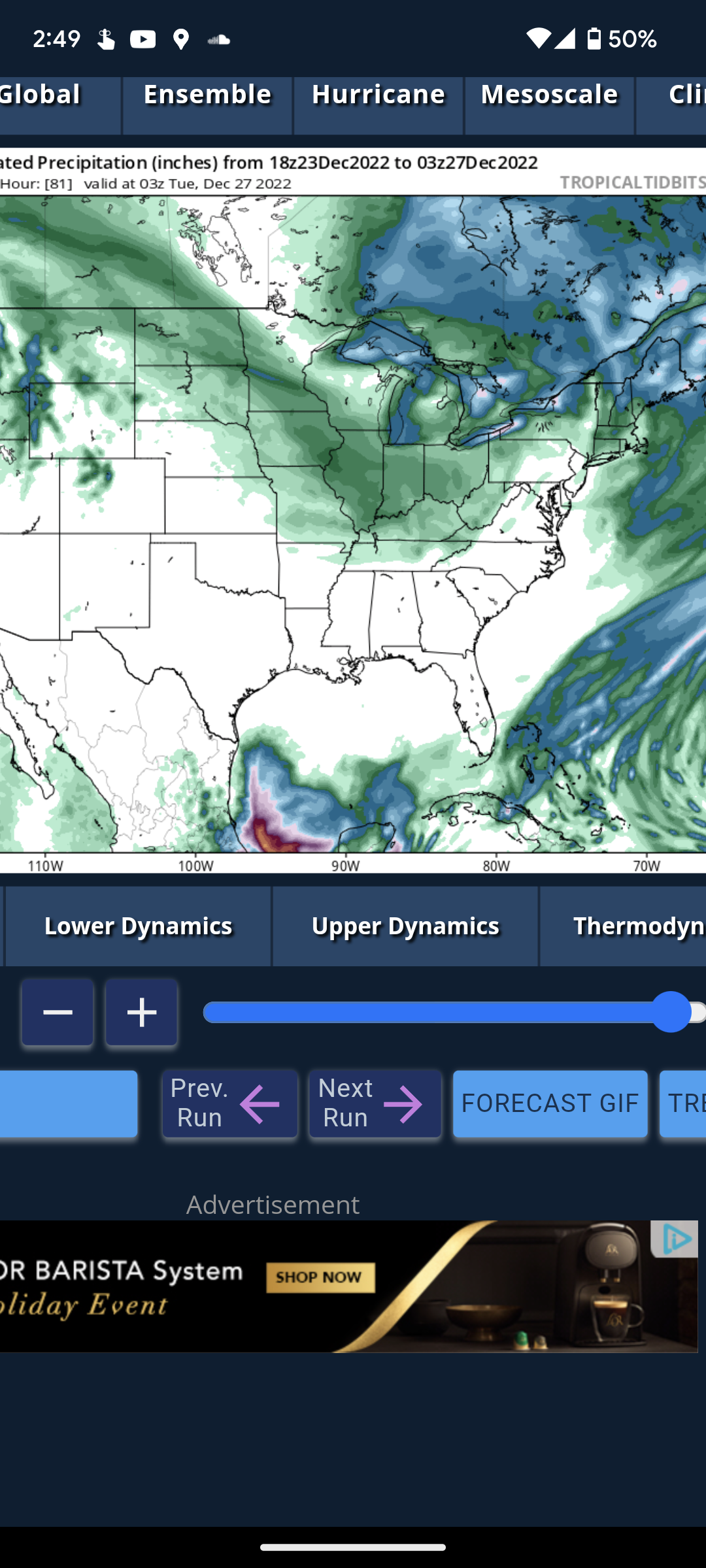The image size is (706, 1568).
Task: Open the Ensemble tab
Action: 207,106
